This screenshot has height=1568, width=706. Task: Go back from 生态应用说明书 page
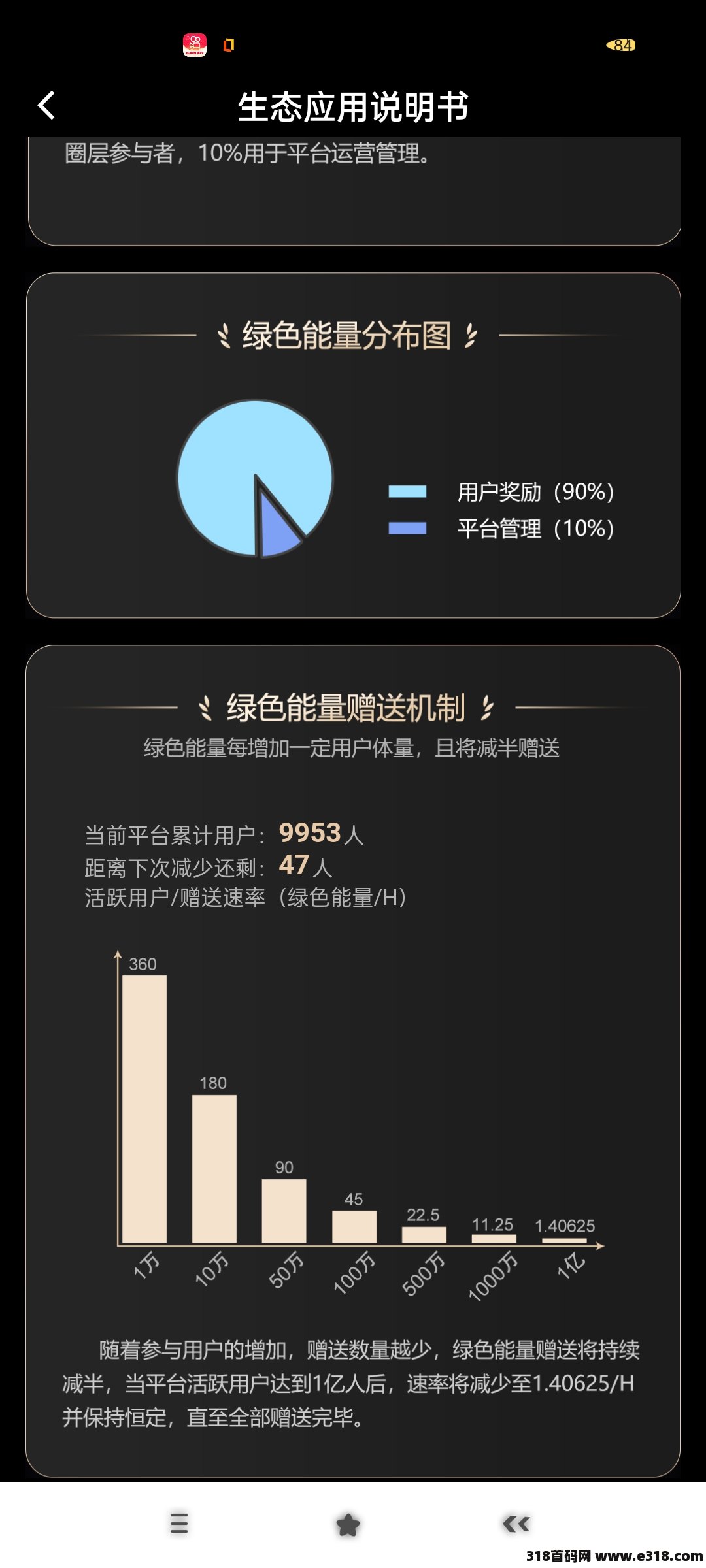[46, 106]
